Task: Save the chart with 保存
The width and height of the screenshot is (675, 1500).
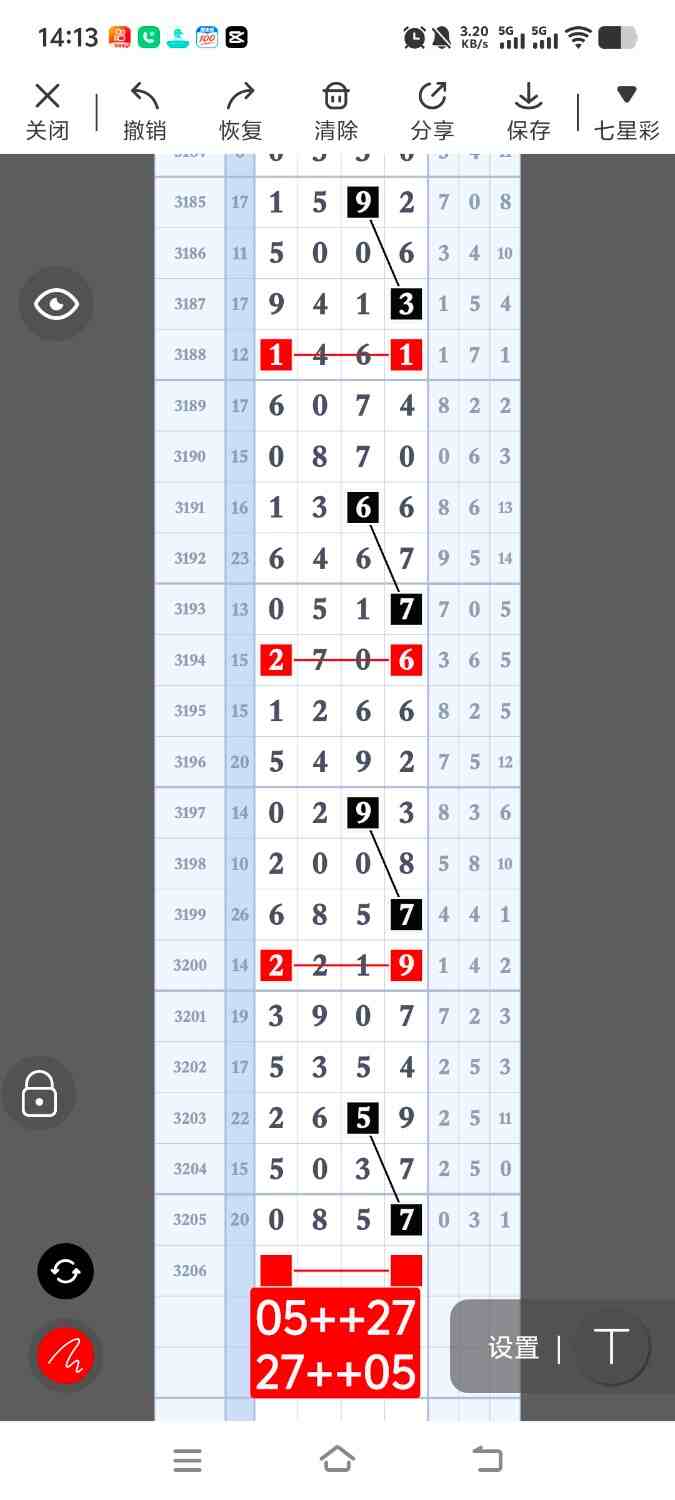Action: pos(528,112)
